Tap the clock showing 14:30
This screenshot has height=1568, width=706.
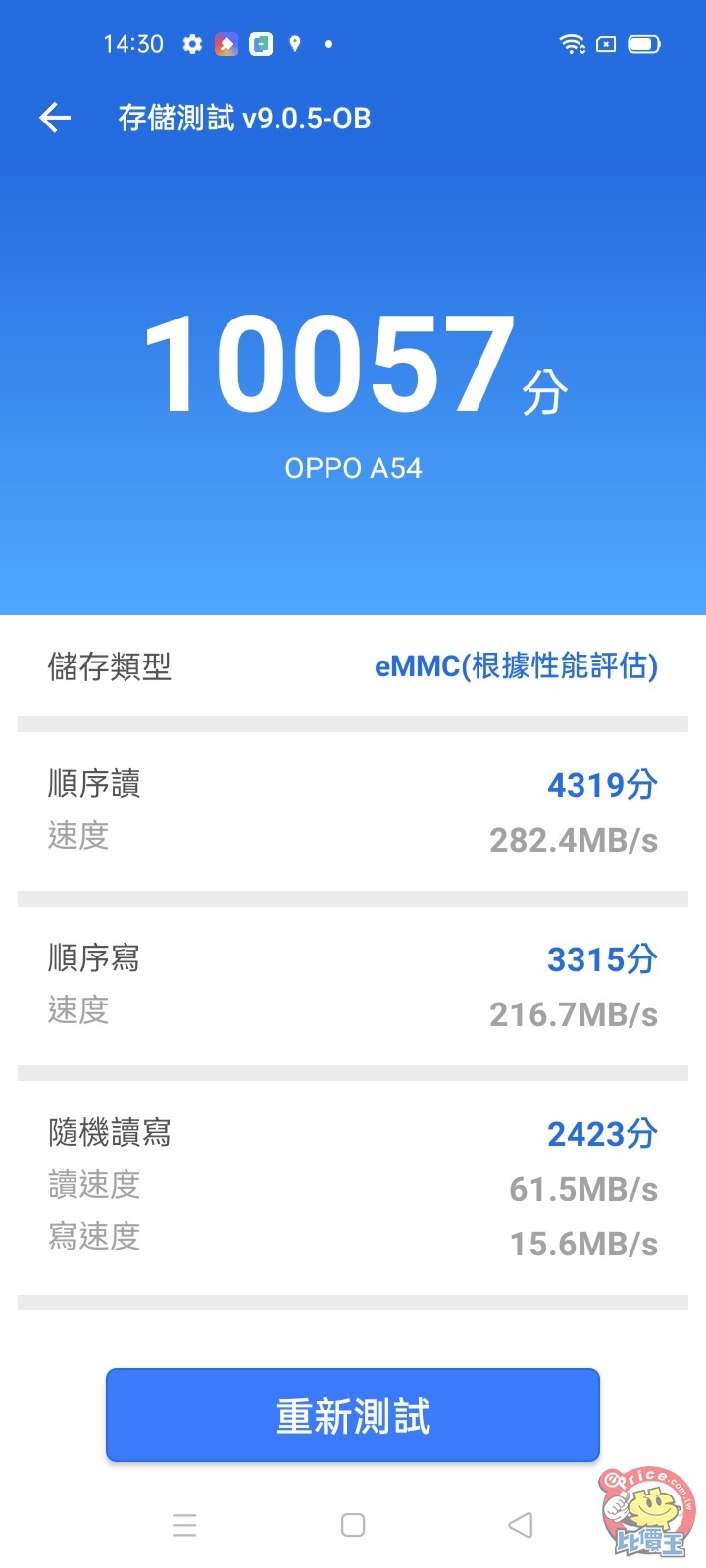134,43
